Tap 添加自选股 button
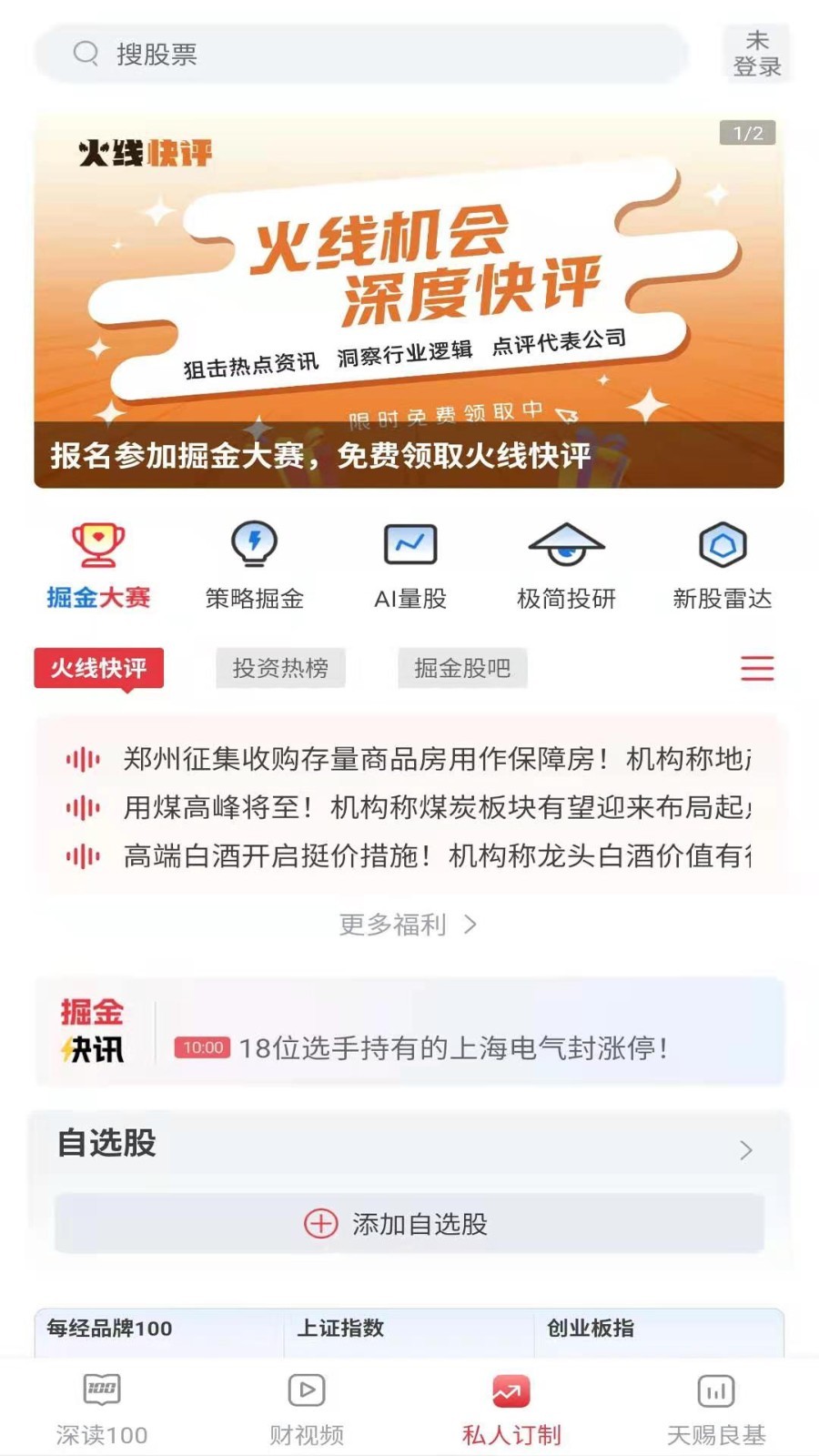The image size is (819, 1456). pos(409,1224)
